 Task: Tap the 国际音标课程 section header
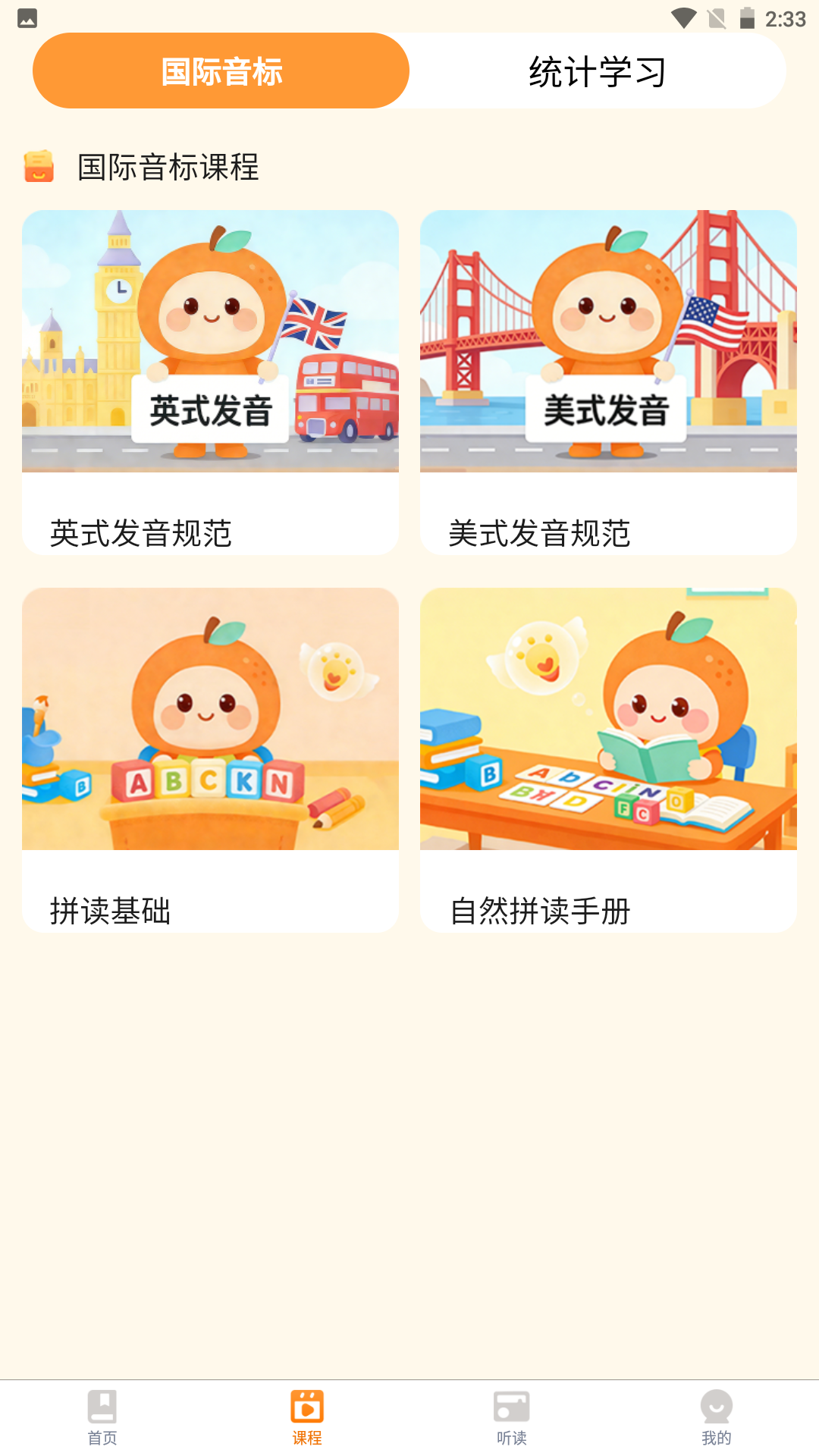(166, 168)
